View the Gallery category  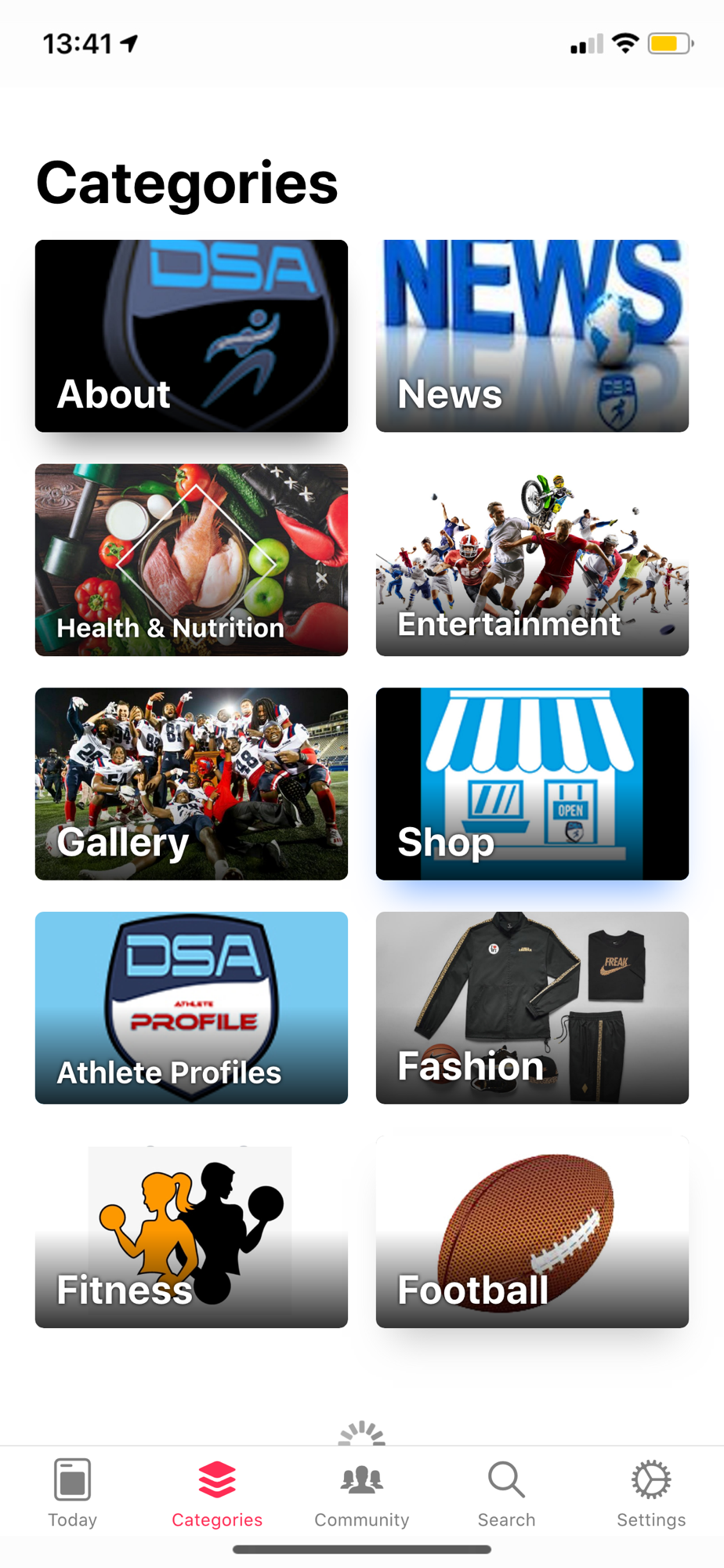191,783
